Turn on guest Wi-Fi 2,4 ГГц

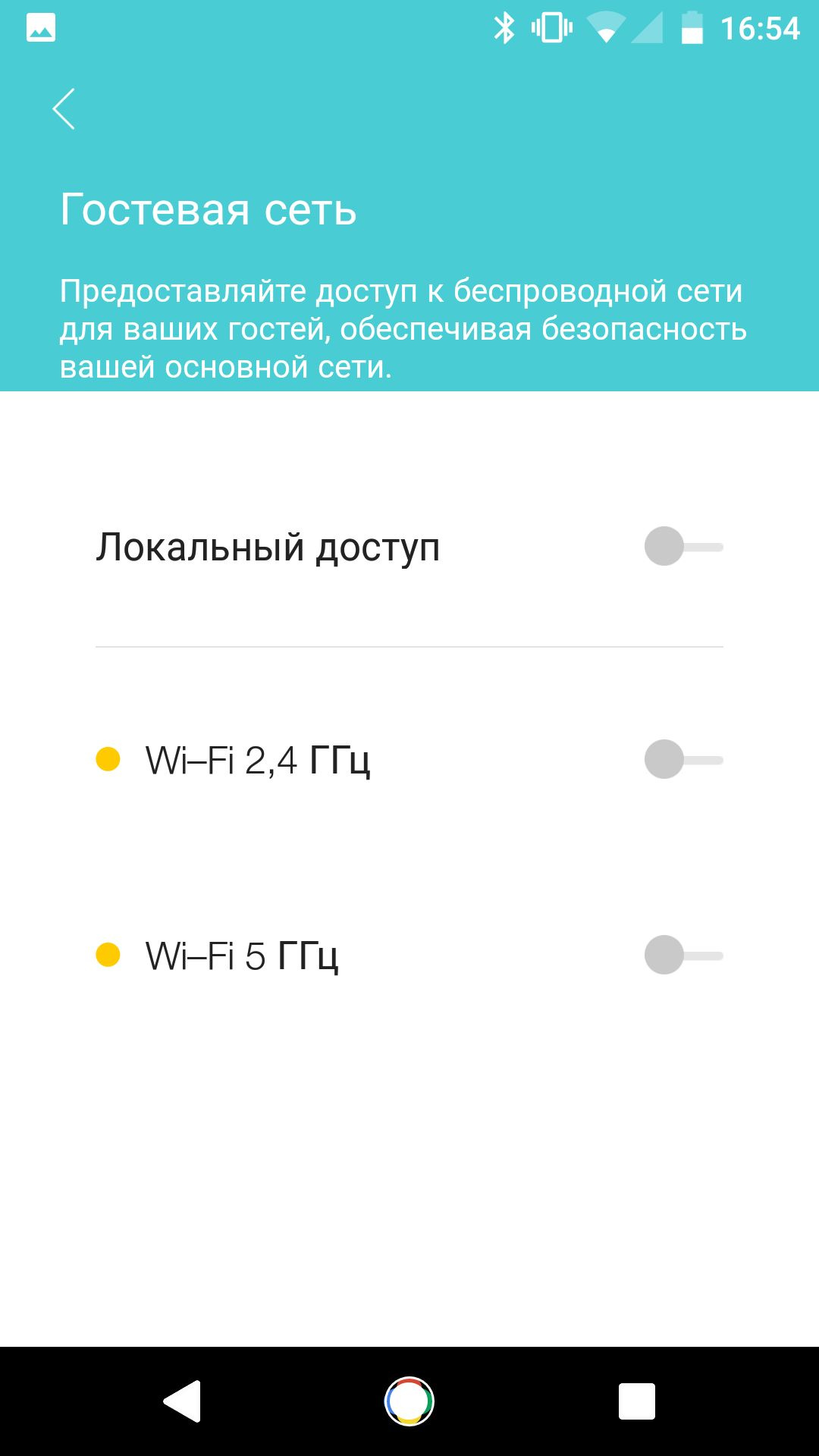[x=683, y=760]
